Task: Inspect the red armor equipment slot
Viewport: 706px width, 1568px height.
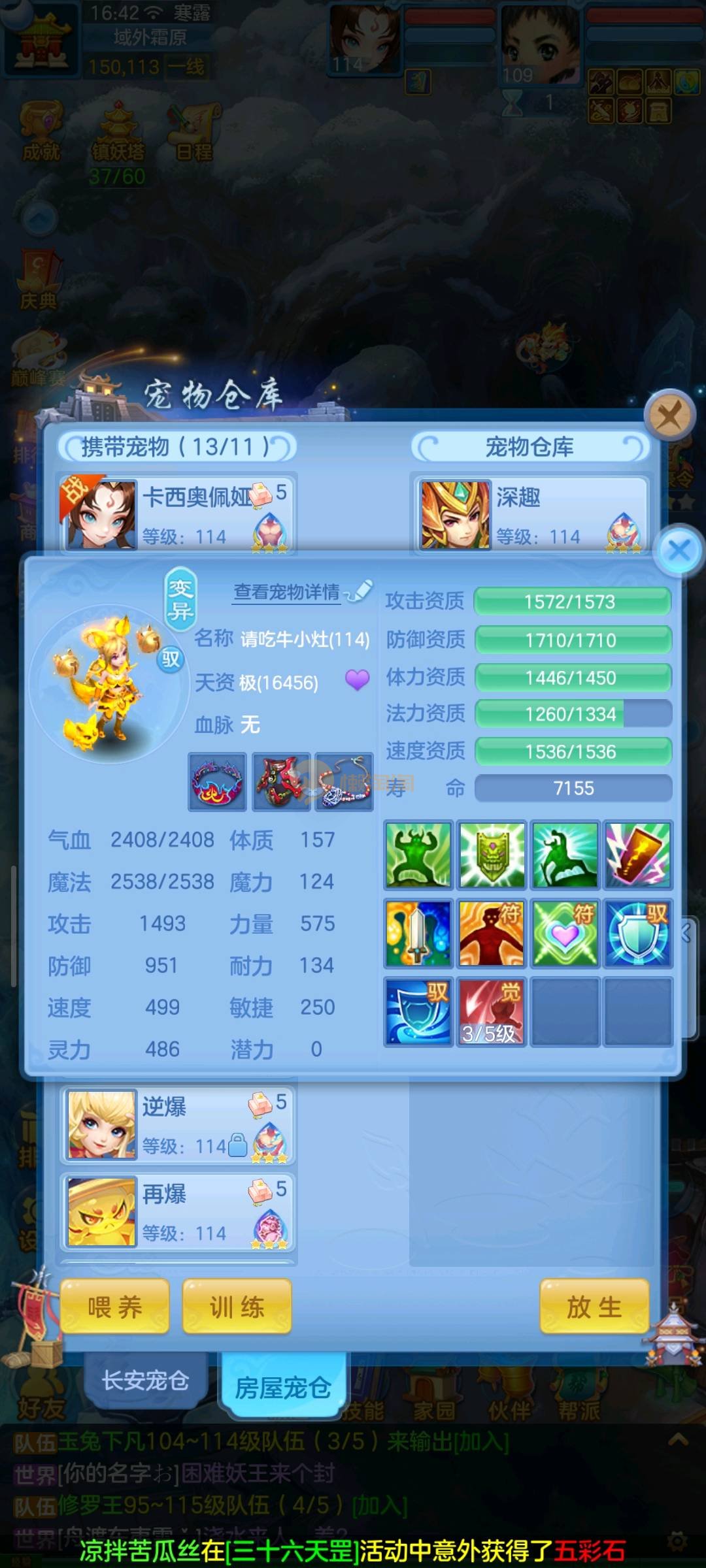Action: coord(282,782)
